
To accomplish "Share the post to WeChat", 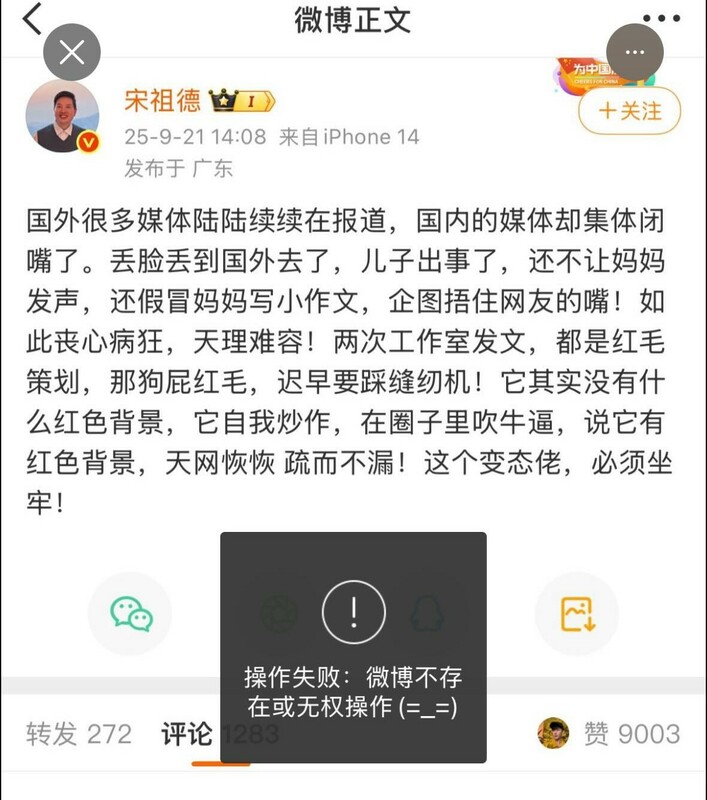I will 130,613.
